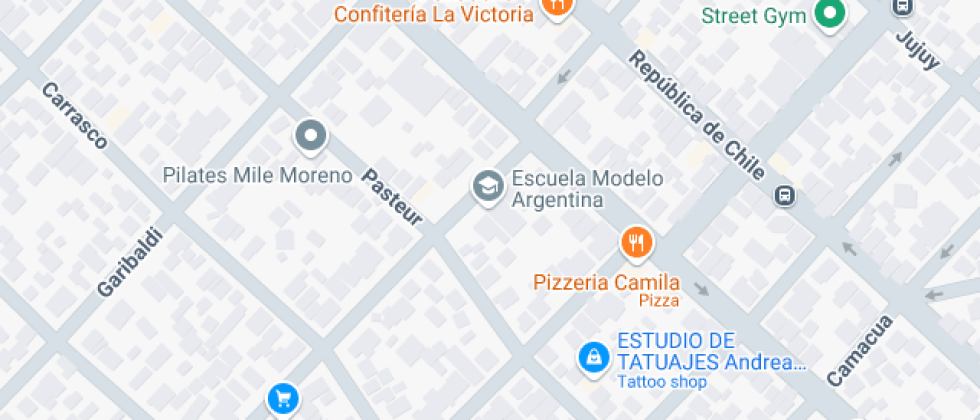Screen dimensions: 980x420
Task: Open the Confitería La Victoria place marker
Action: pos(557,6)
